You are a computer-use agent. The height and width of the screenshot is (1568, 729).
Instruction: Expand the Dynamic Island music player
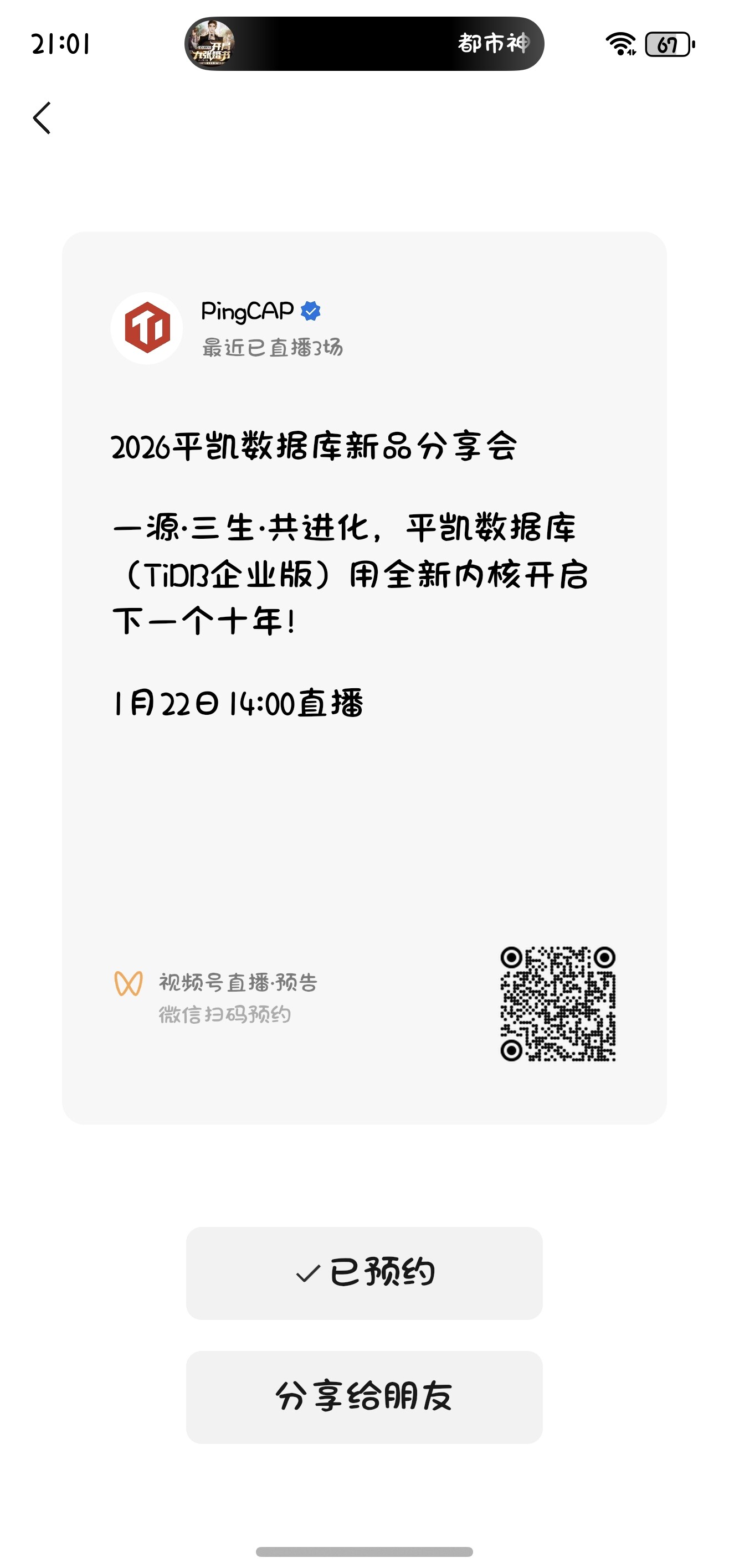click(364, 44)
